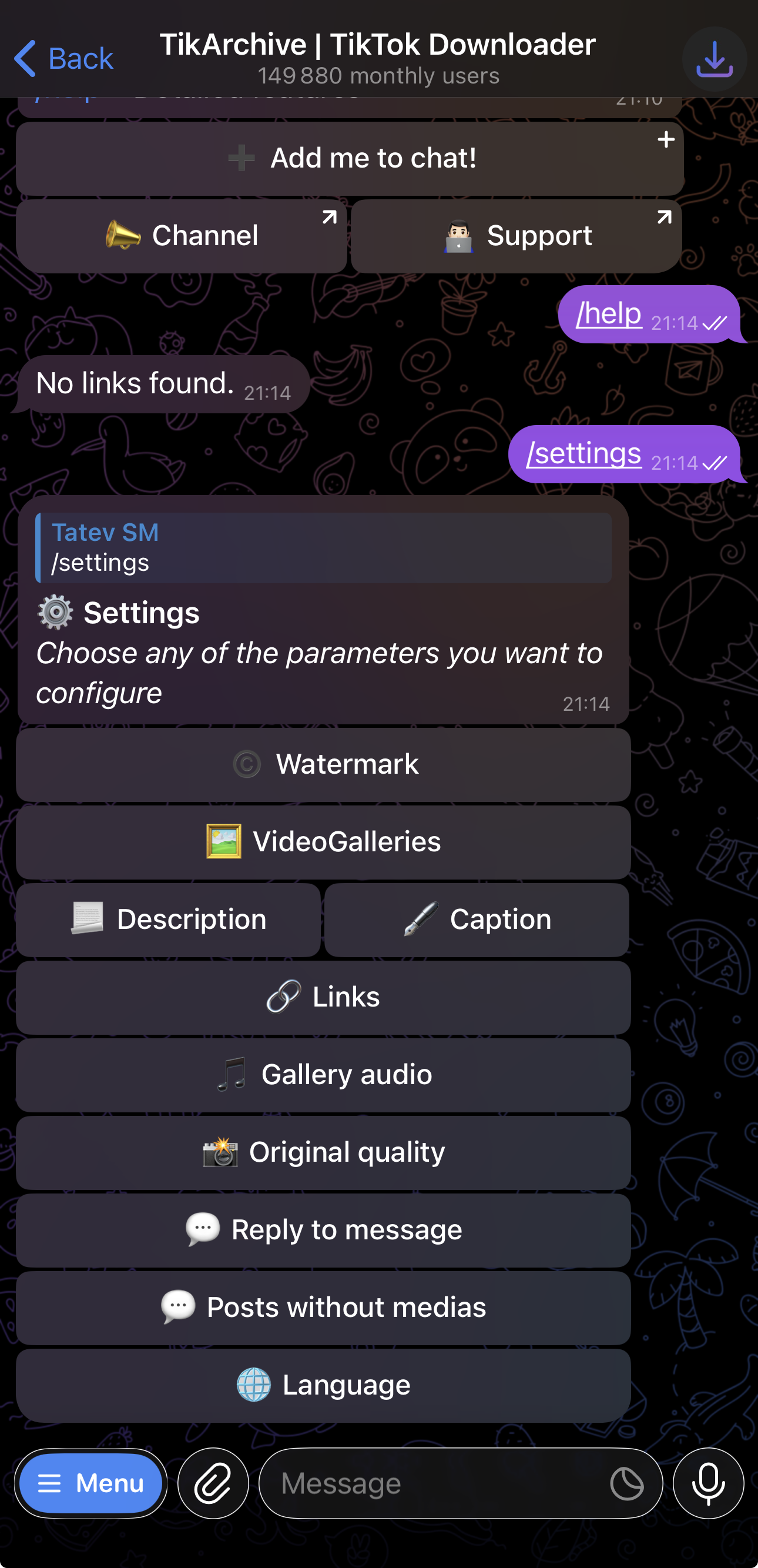Viewport: 758px width, 1568px height.
Task: Toggle the Original quality setting
Action: pos(324,1152)
